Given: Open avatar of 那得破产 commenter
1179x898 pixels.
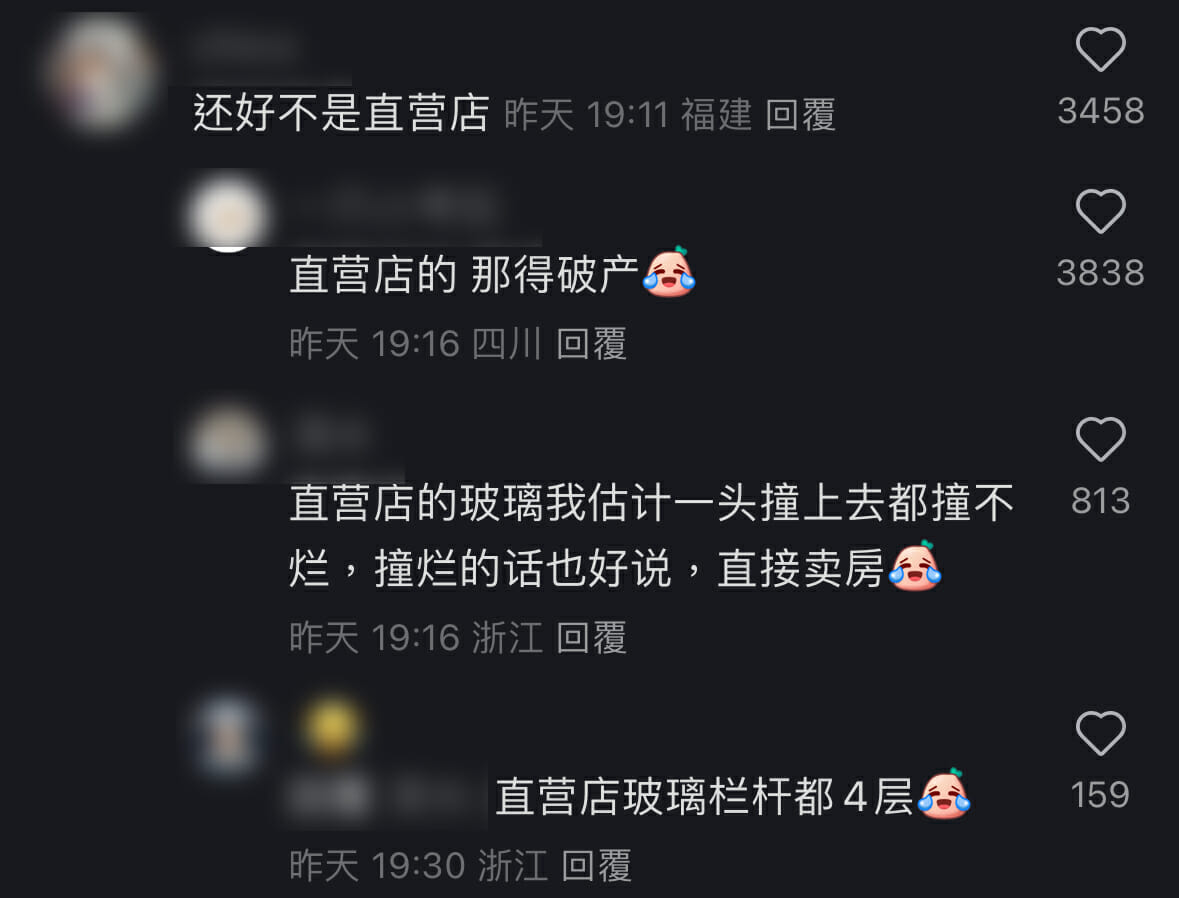Looking at the screenshot, I should click(229, 215).
